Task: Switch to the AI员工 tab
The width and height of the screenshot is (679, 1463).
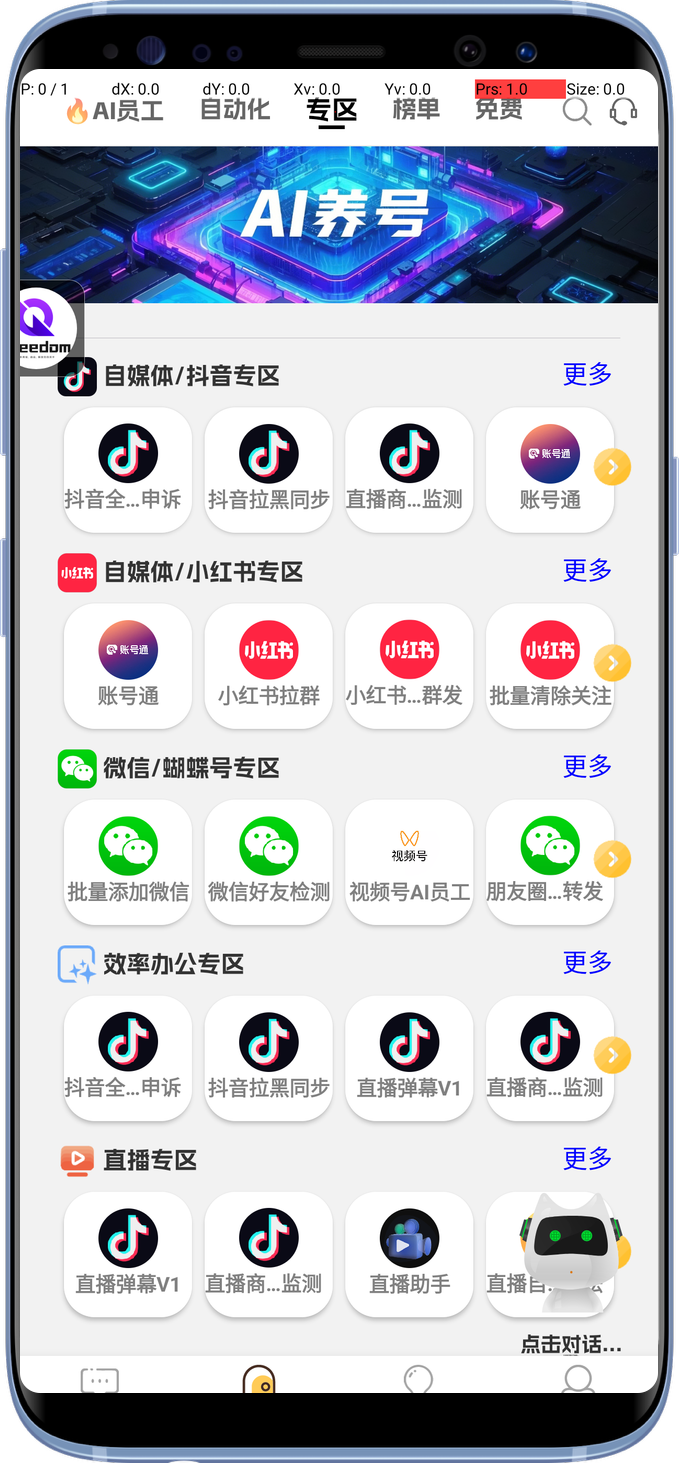Action: click(x=115, y=111)
